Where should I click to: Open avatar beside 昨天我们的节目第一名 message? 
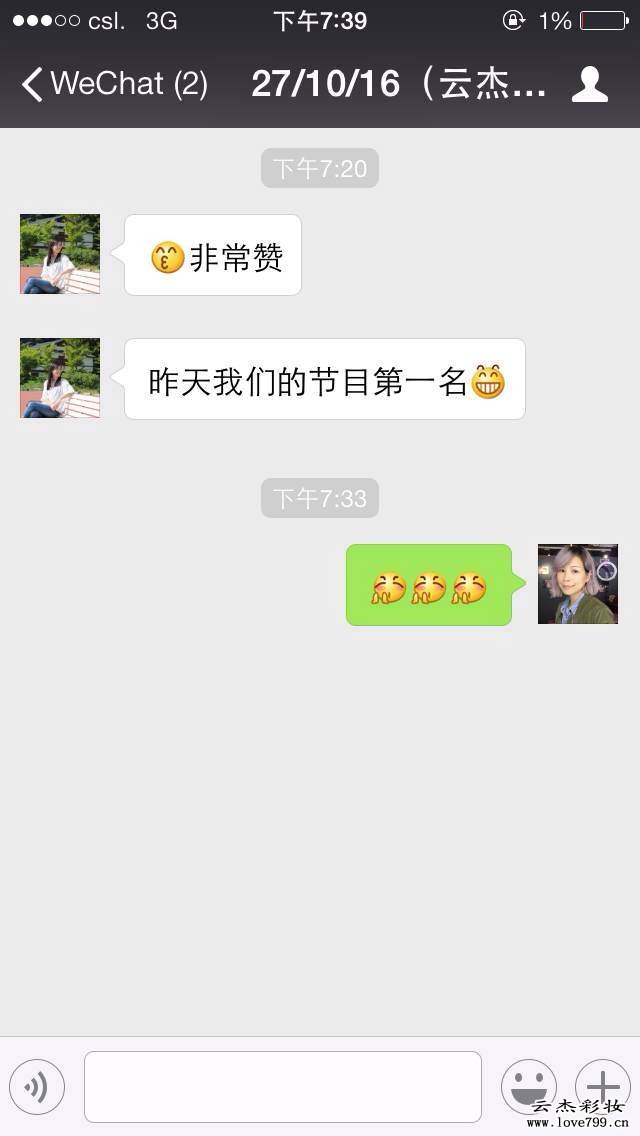60,378
